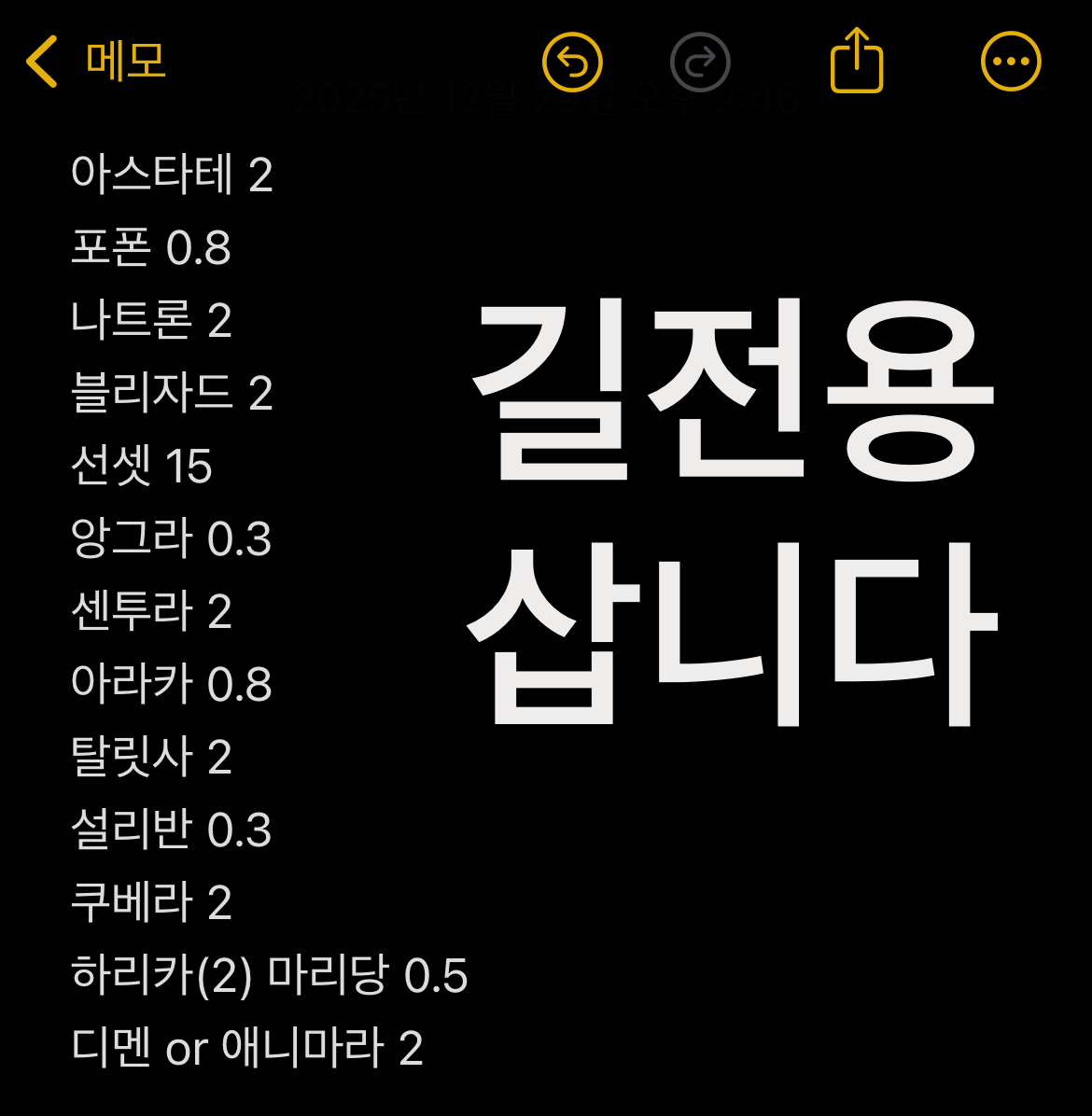This screenshot has height=1116, width=1092.
Task: Go back to the 메모 list
Action: (96, 62)
